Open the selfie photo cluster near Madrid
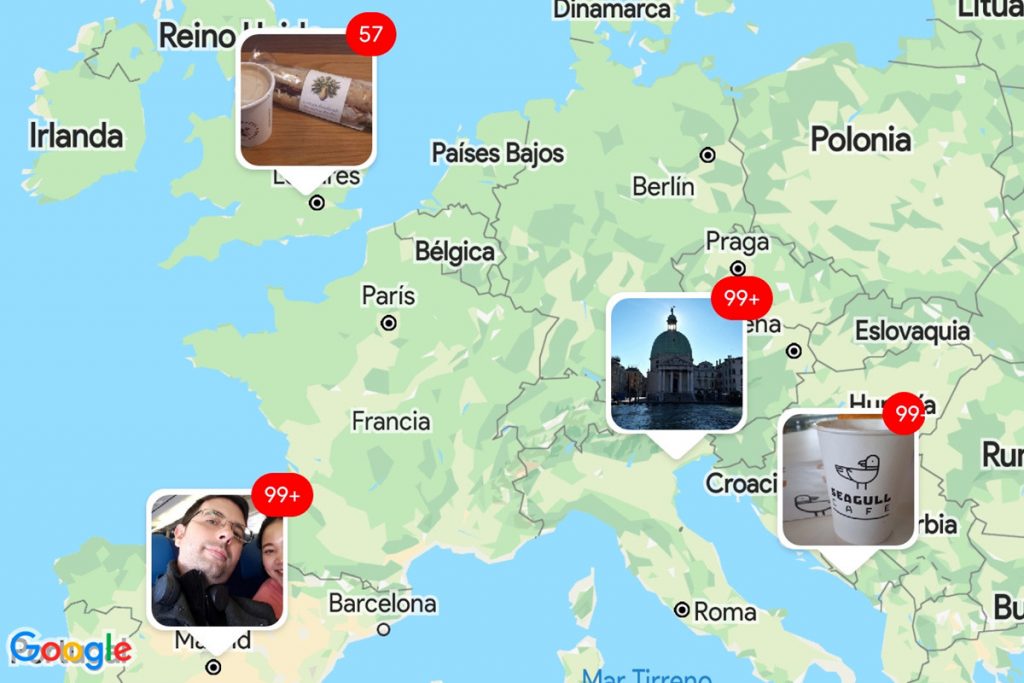 pyautogui.click(x=217, y=558)
